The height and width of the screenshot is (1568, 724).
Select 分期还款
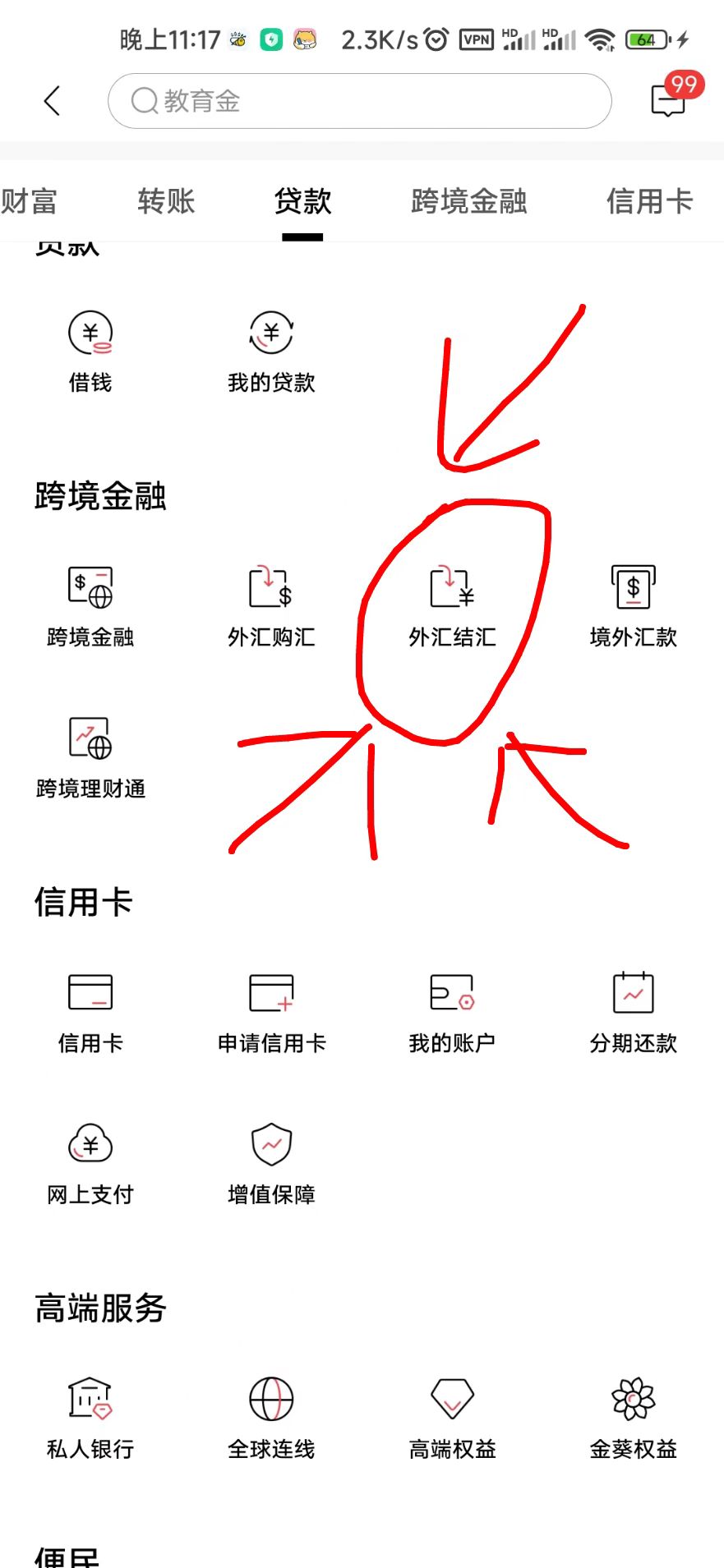pyautogui.click(x=633, y=1012)
